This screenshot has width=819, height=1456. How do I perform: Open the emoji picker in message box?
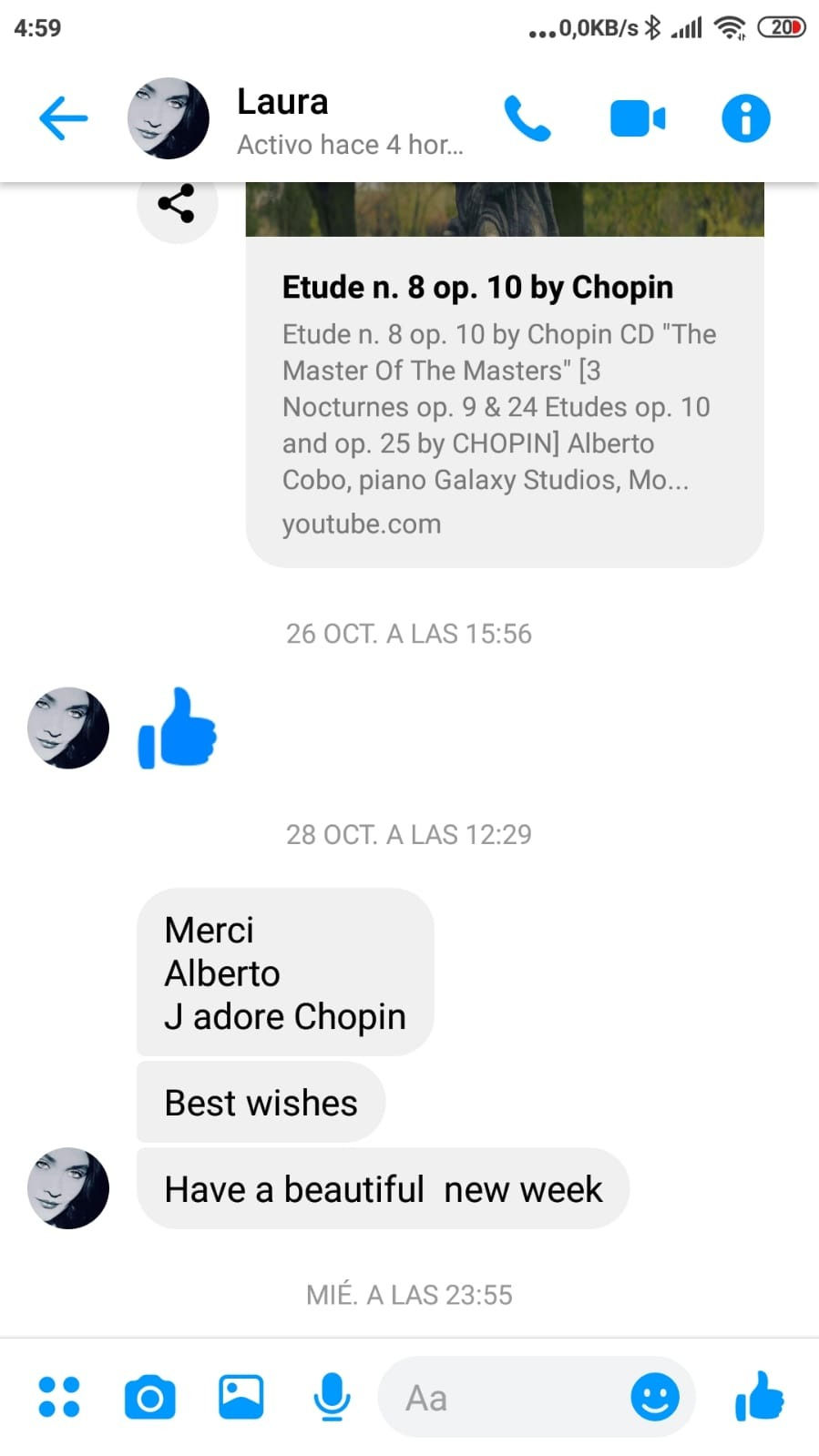[655, 1397]
